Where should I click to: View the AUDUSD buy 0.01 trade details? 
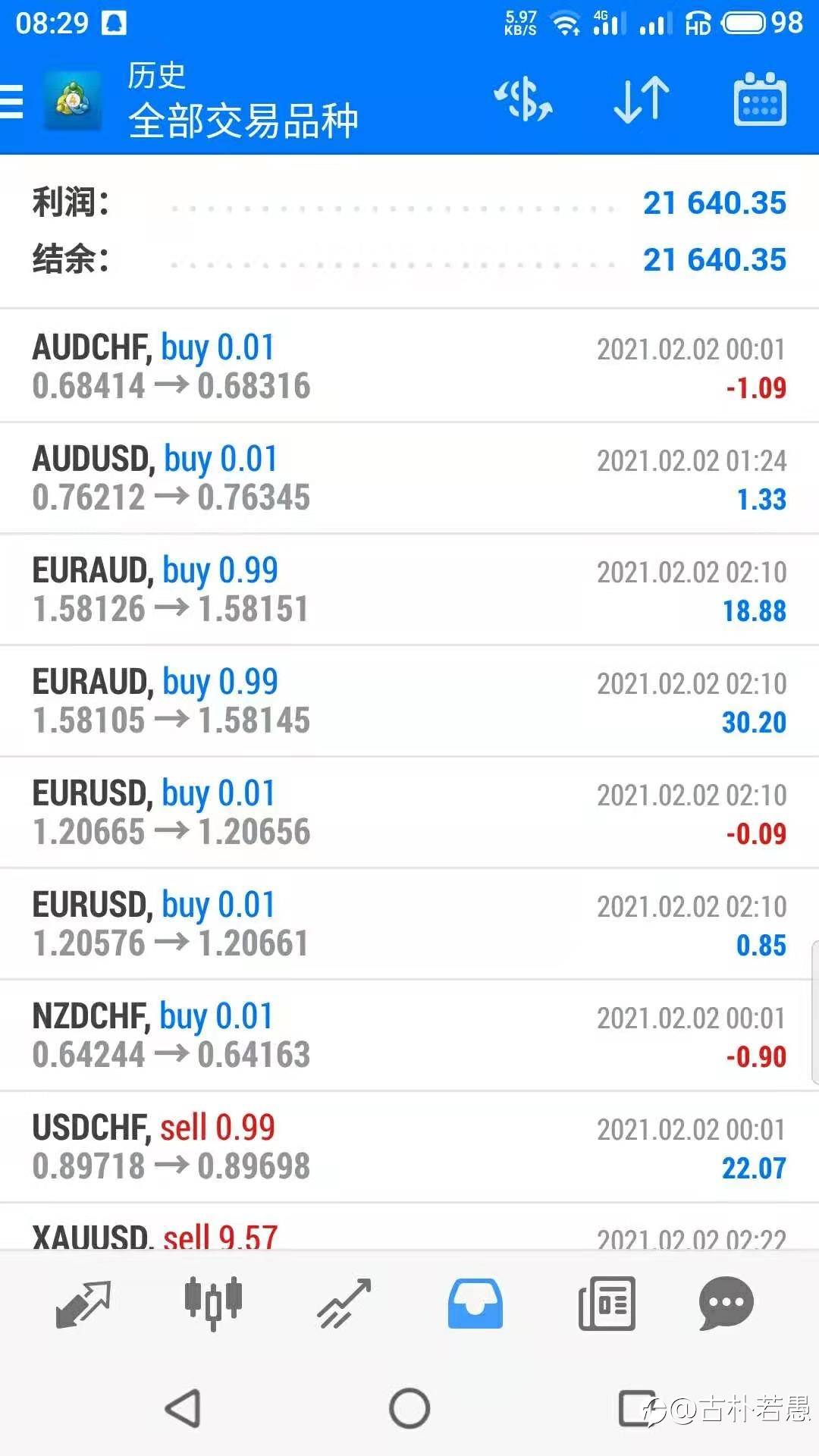[x=409, y=479]
